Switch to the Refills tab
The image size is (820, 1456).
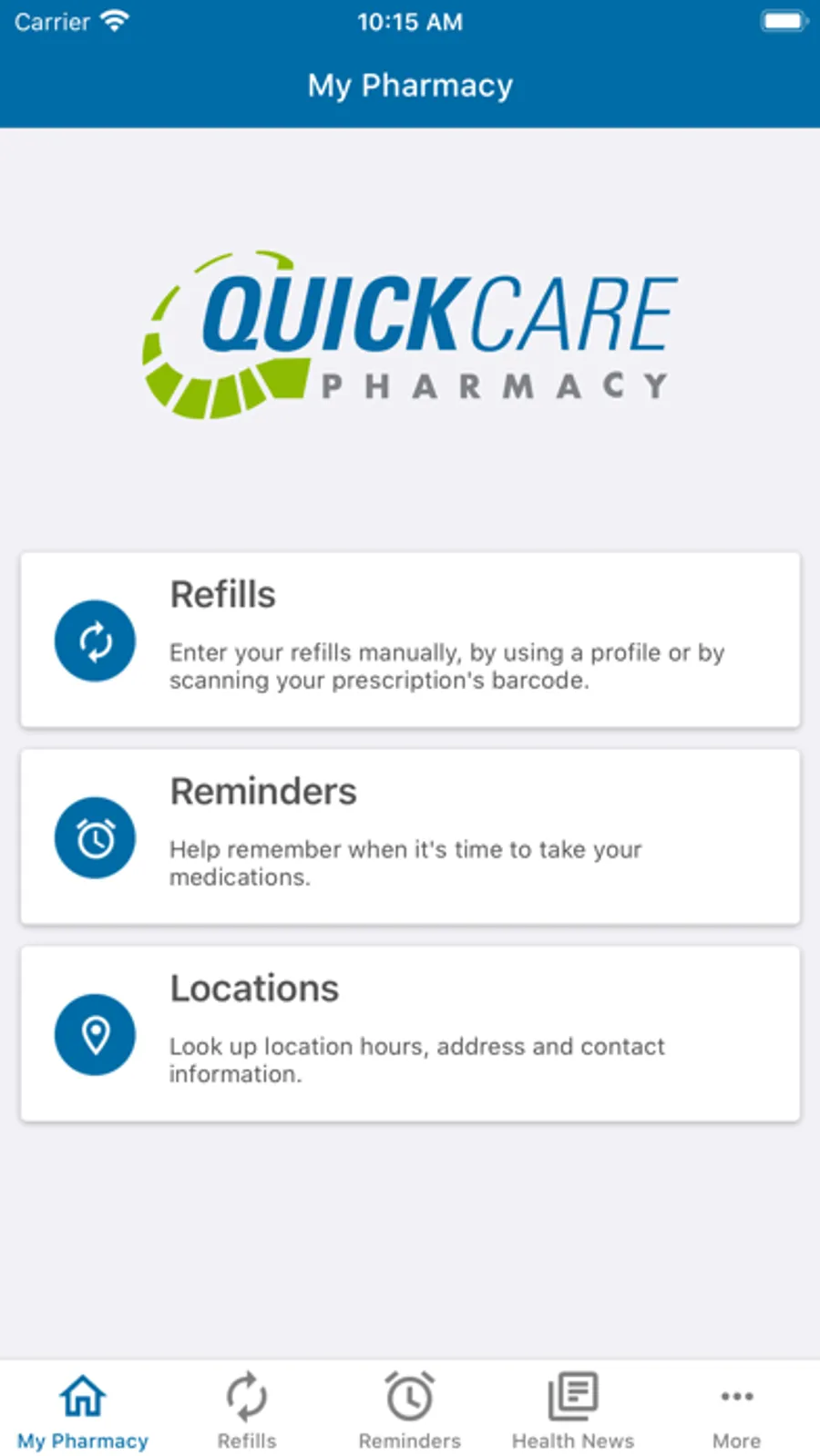246,1410
